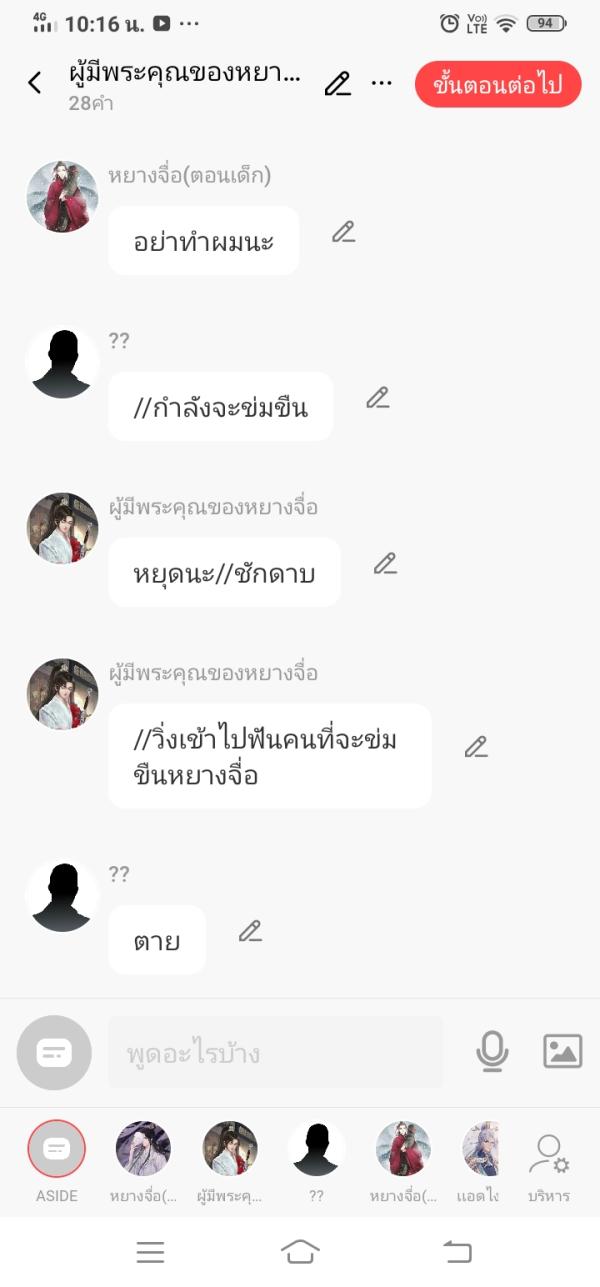The width and height of the screenshot is (600, 1287).
Task: Select ผู้มีพระคุ... character in speaker row
Action: [x=230, y=1149]
